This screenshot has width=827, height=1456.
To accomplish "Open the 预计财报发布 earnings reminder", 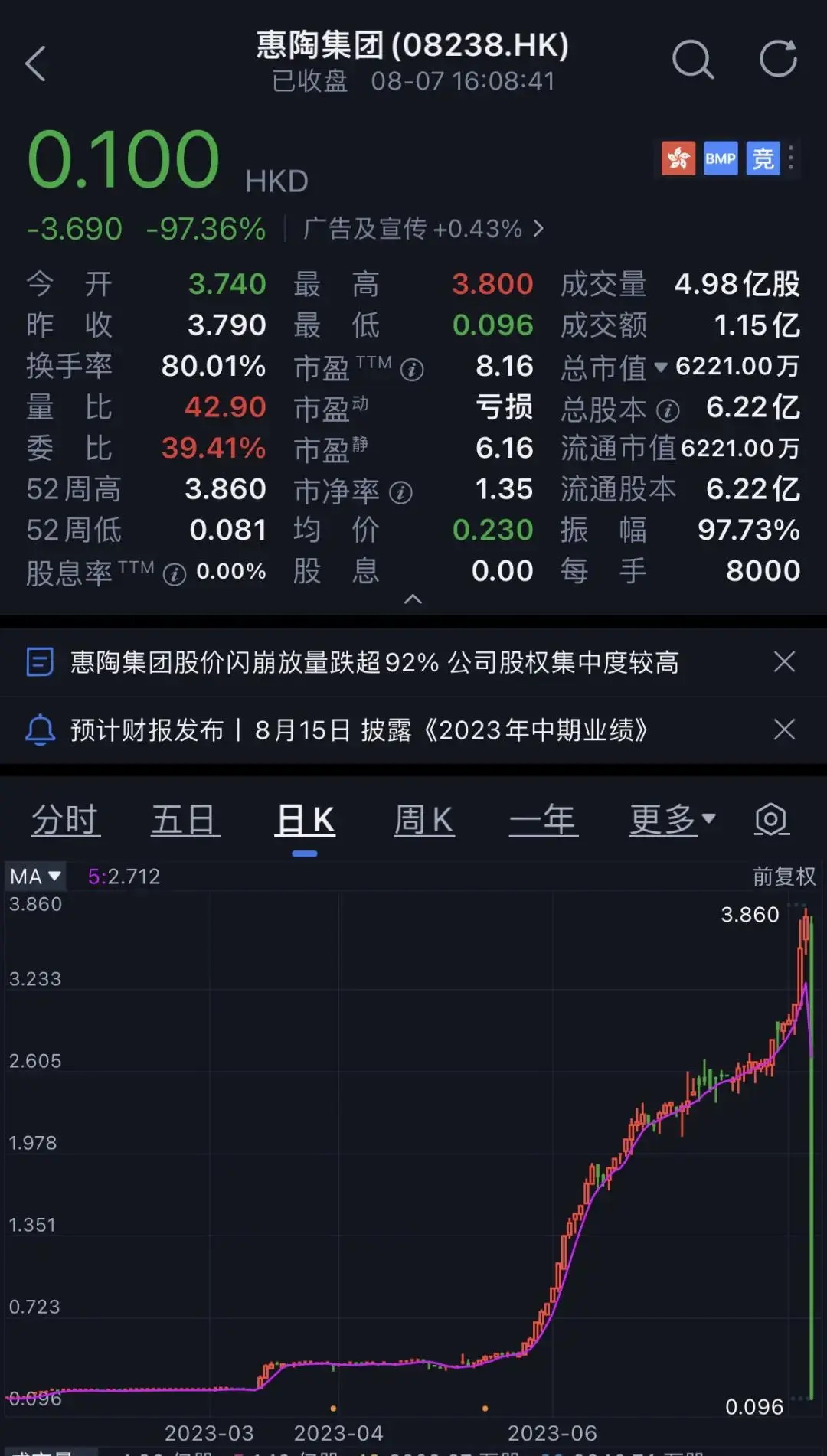I will point(358,730).
